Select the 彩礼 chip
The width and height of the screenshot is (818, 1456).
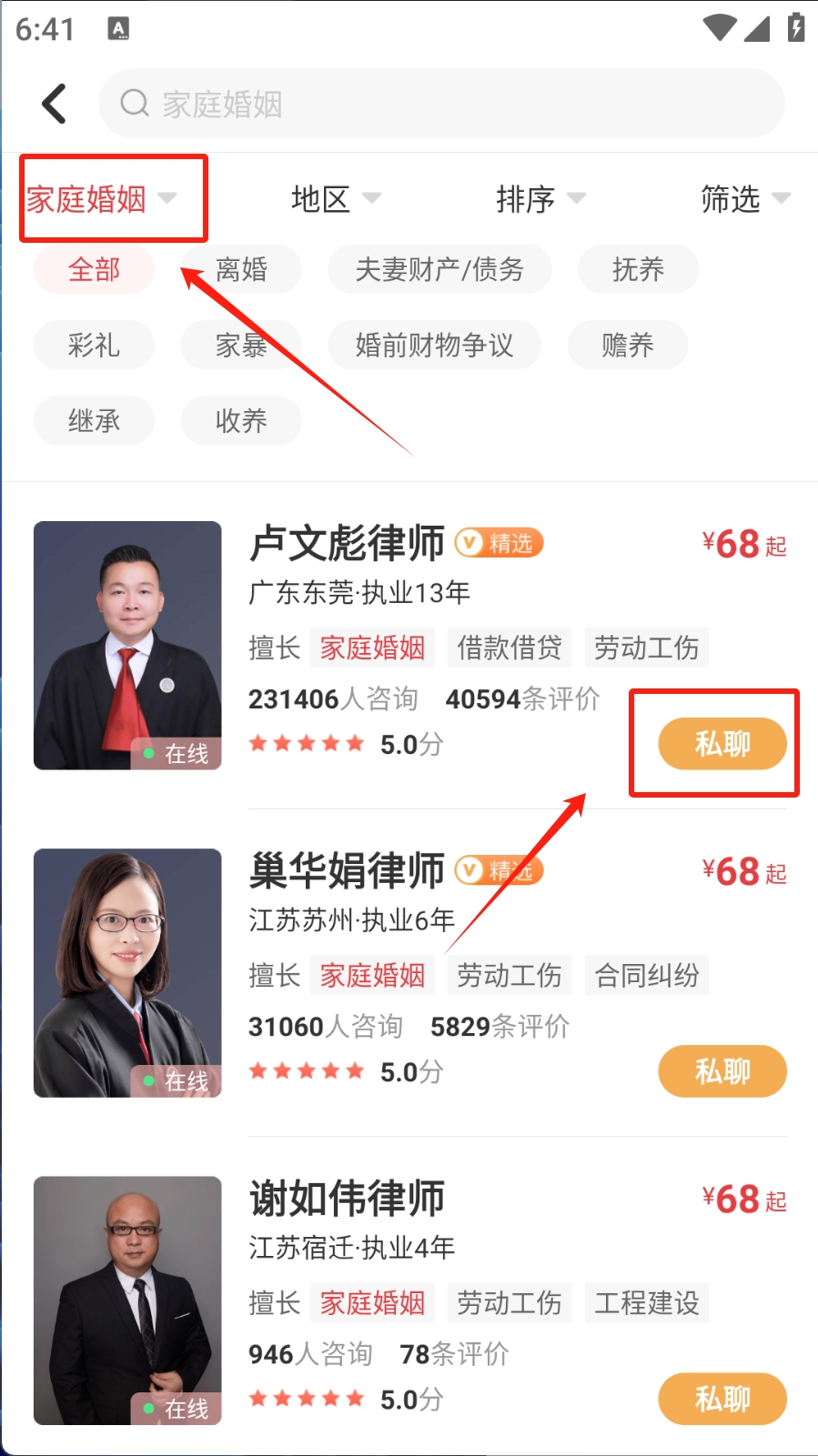coord(94,345)
